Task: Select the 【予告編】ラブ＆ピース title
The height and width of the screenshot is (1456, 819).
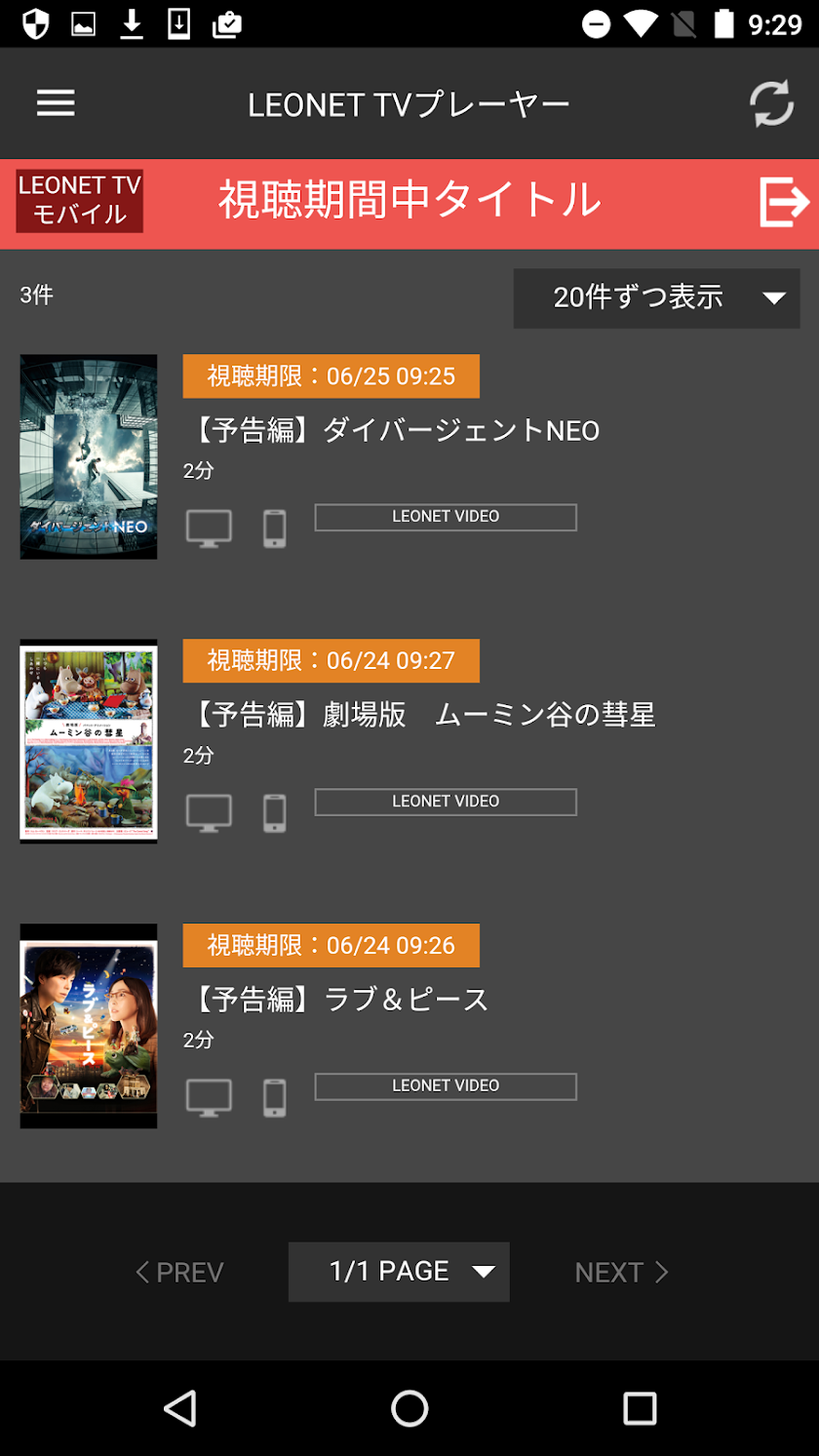Action: 336,1000
